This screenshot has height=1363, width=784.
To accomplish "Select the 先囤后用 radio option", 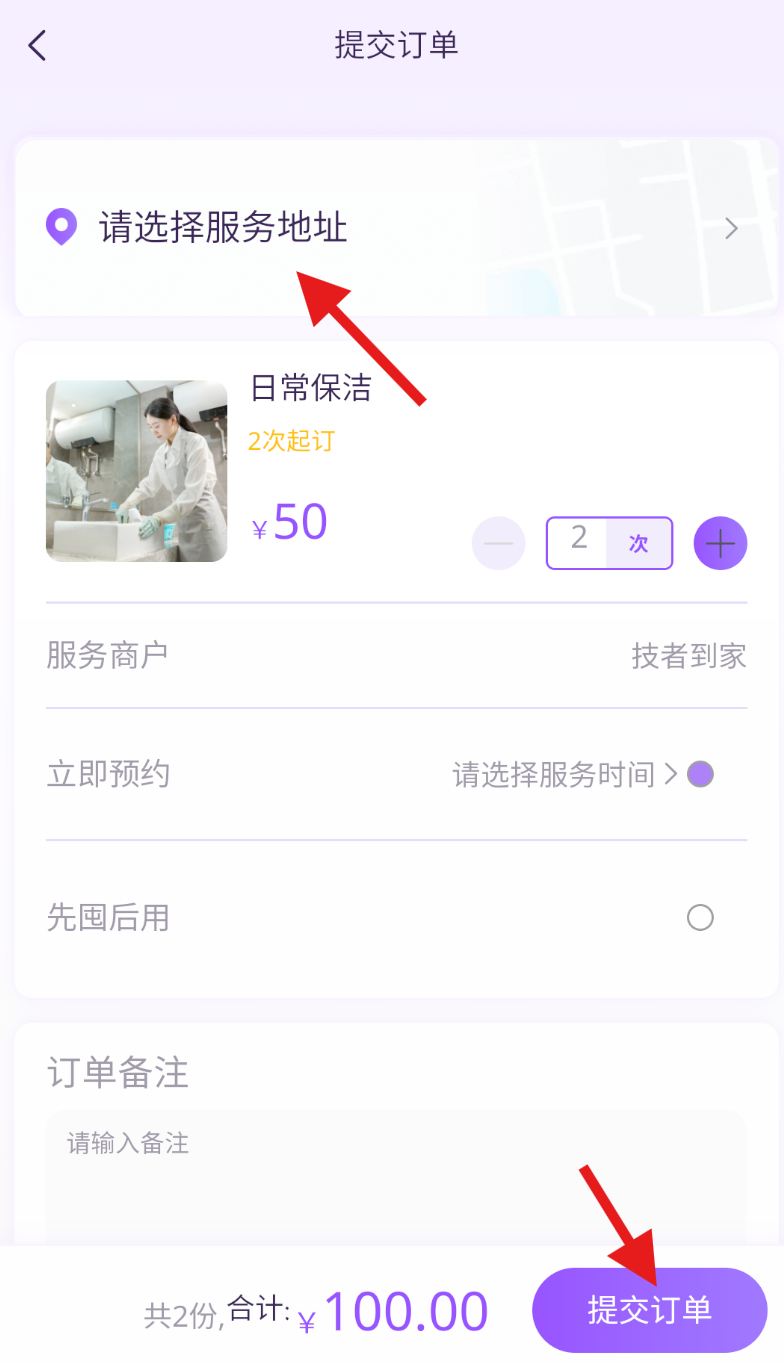I will point(700,917).
